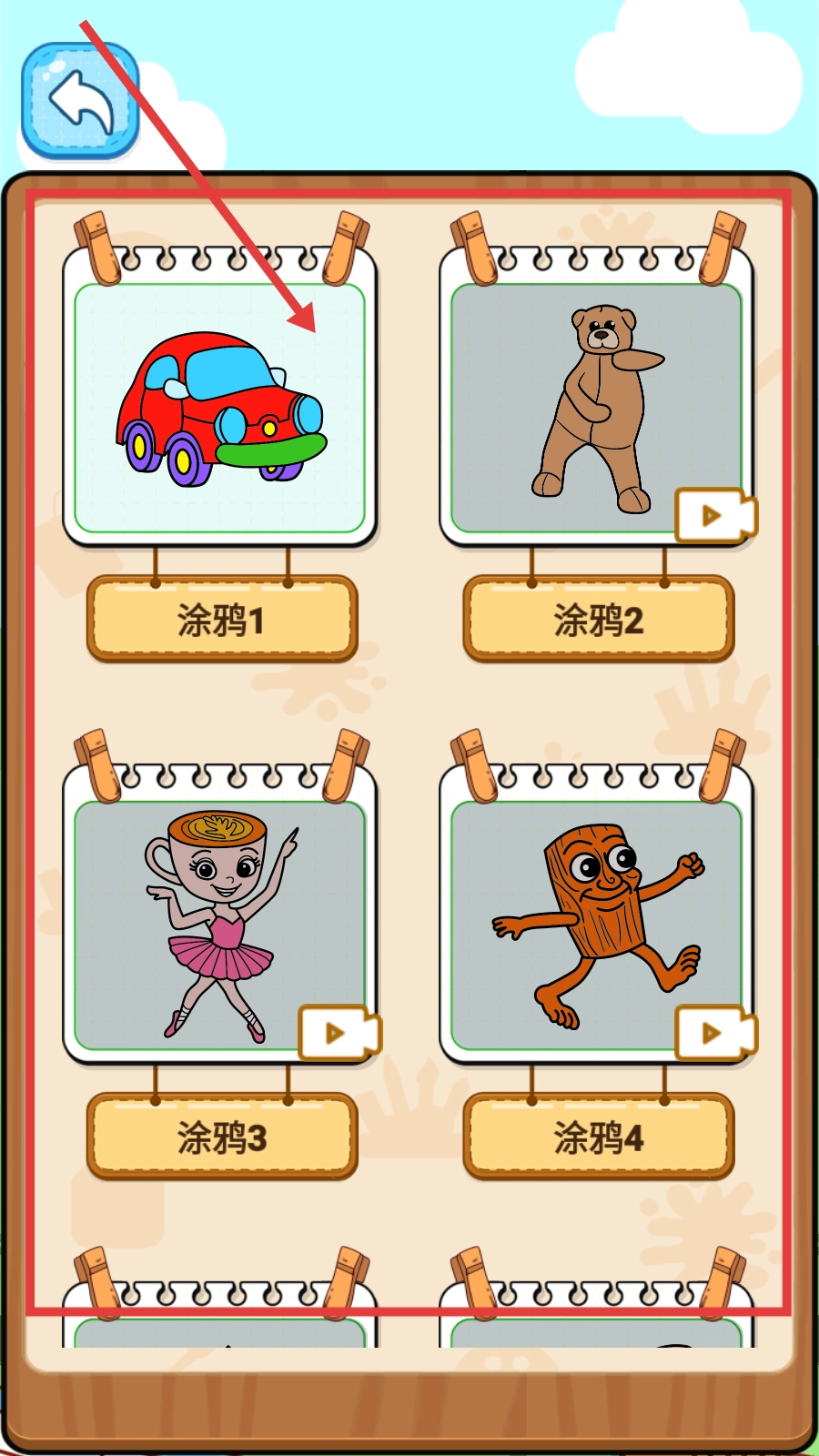The width and height of the screenshot is (819, 1456).
Task: Select the 涂鸦4 label button
Action: coord(598,1137)
